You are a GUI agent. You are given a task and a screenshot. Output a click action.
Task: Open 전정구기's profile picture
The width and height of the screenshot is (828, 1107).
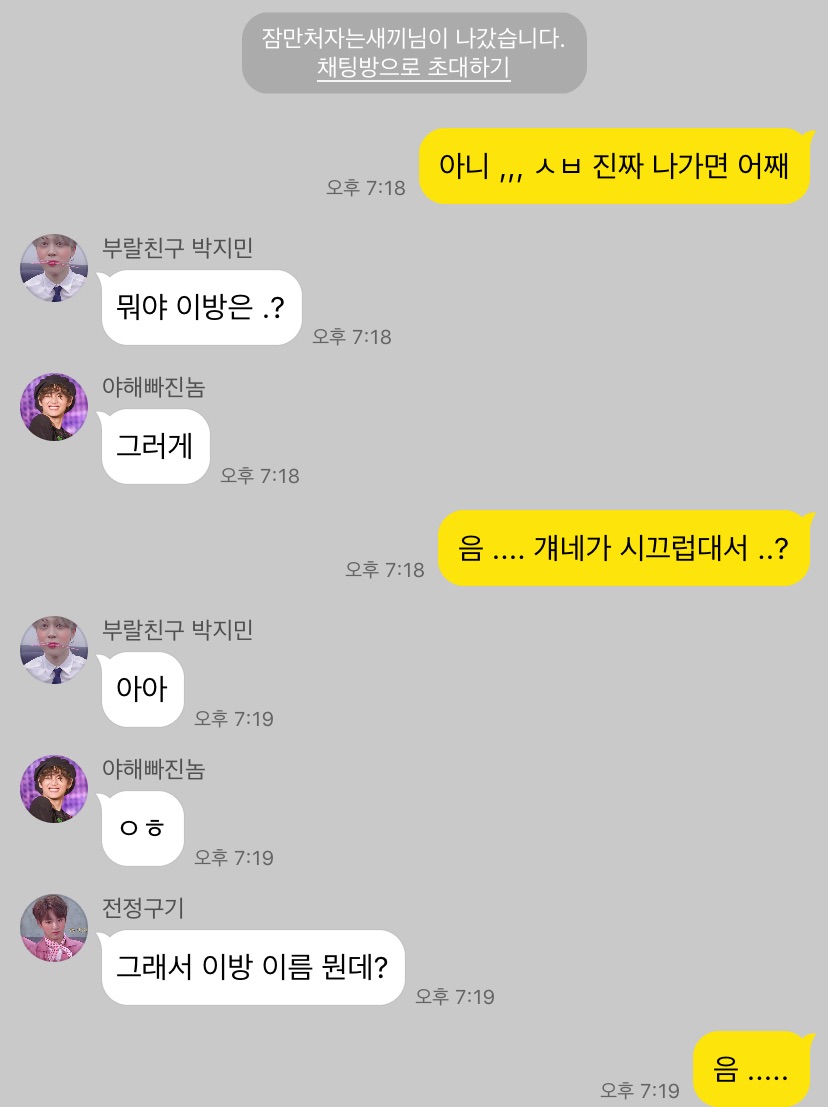pyautogui.click(x=54, y=928)
